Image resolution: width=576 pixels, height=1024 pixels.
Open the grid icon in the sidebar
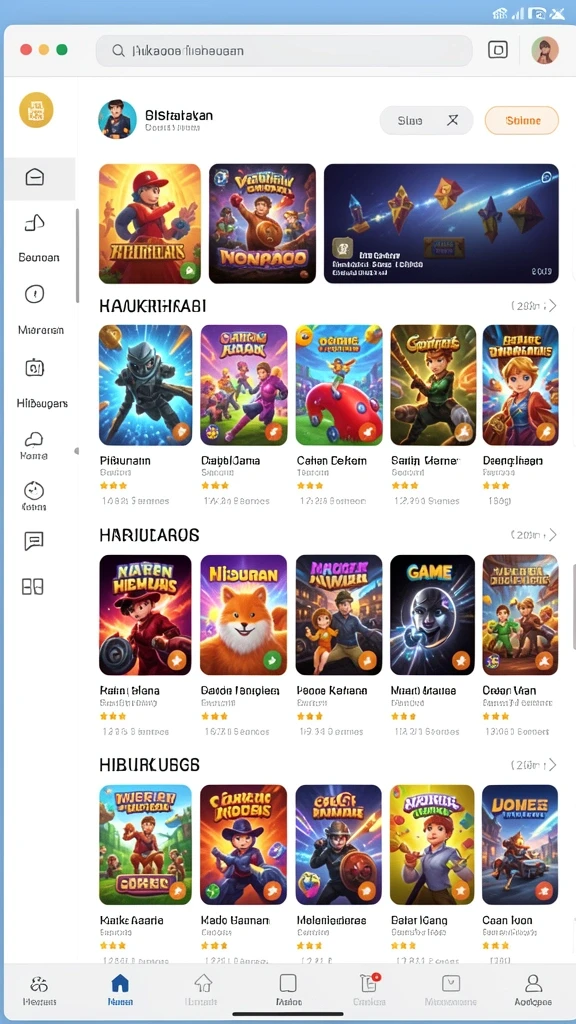click(33, 586)
